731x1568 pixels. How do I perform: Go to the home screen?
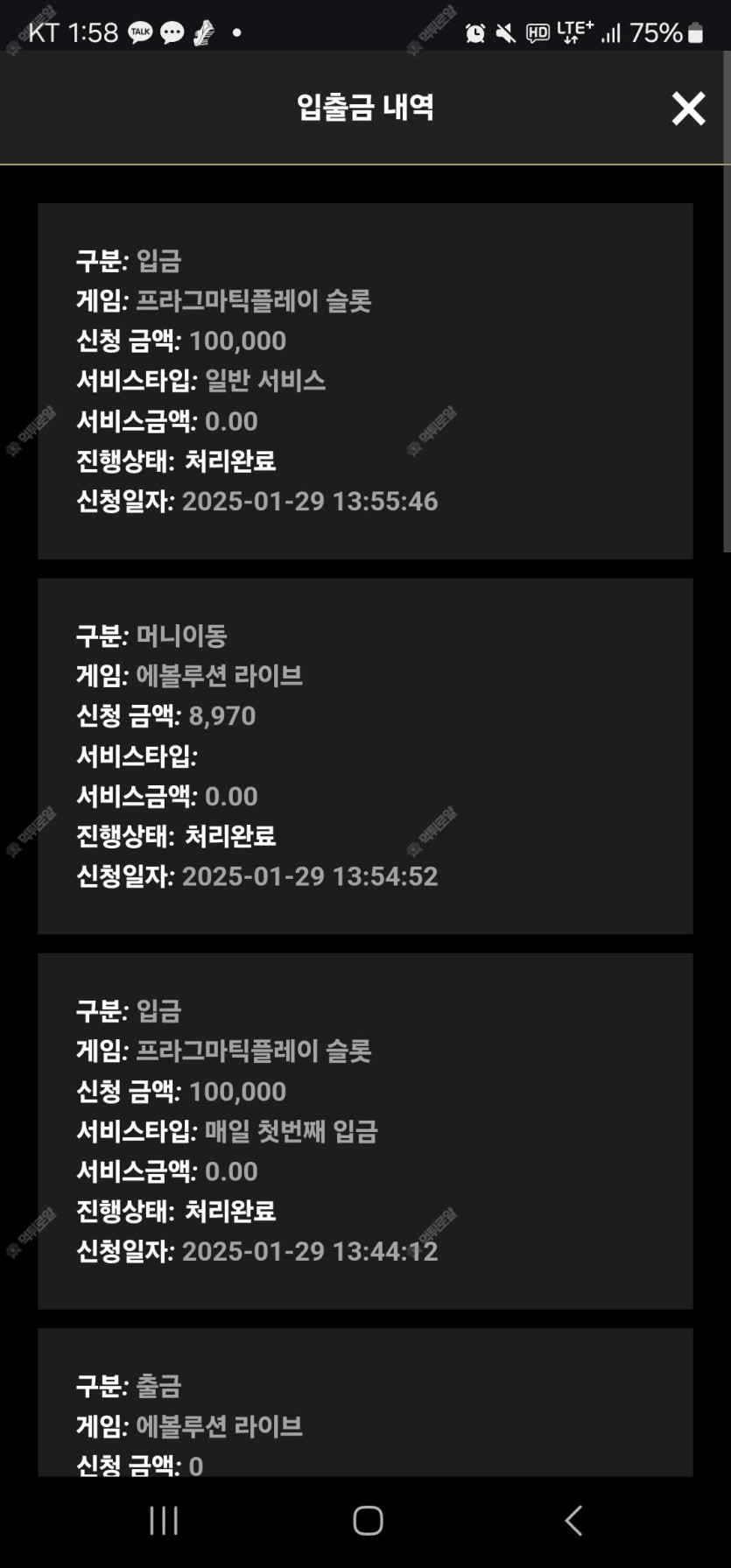click(x=368, y=1521)
